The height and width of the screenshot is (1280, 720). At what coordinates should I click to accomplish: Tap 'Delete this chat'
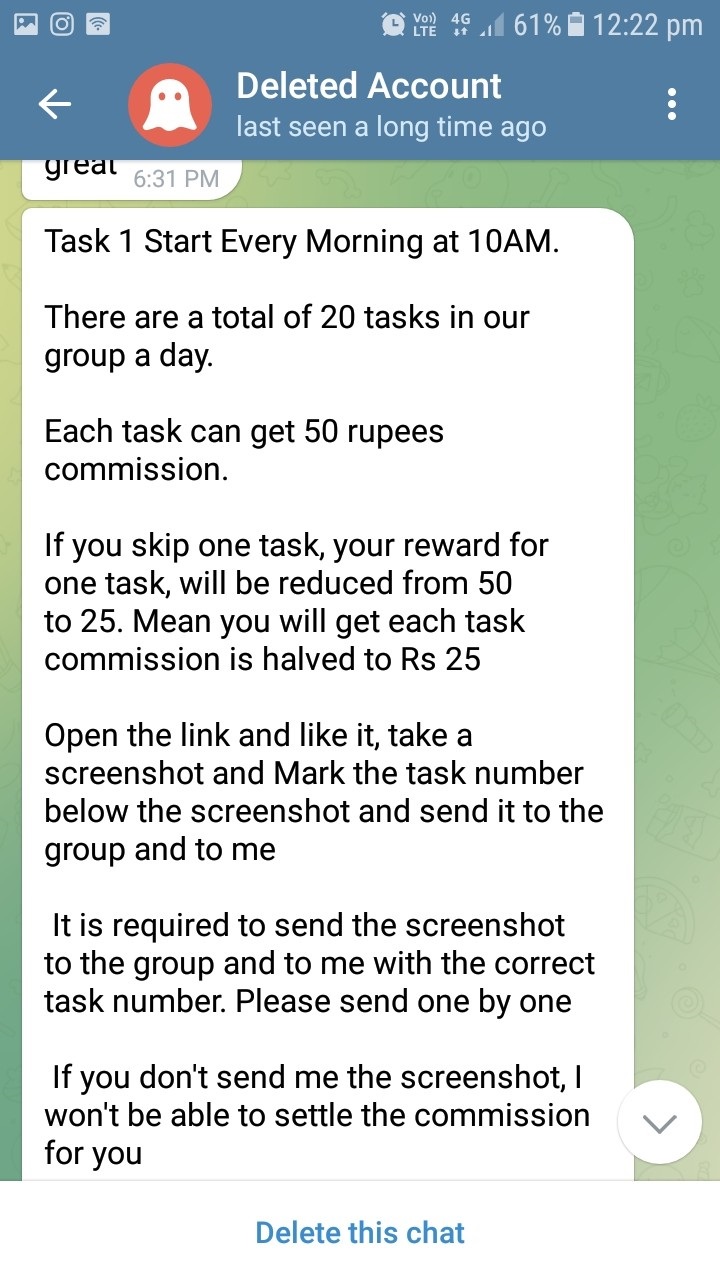(x=360, y=1234)
